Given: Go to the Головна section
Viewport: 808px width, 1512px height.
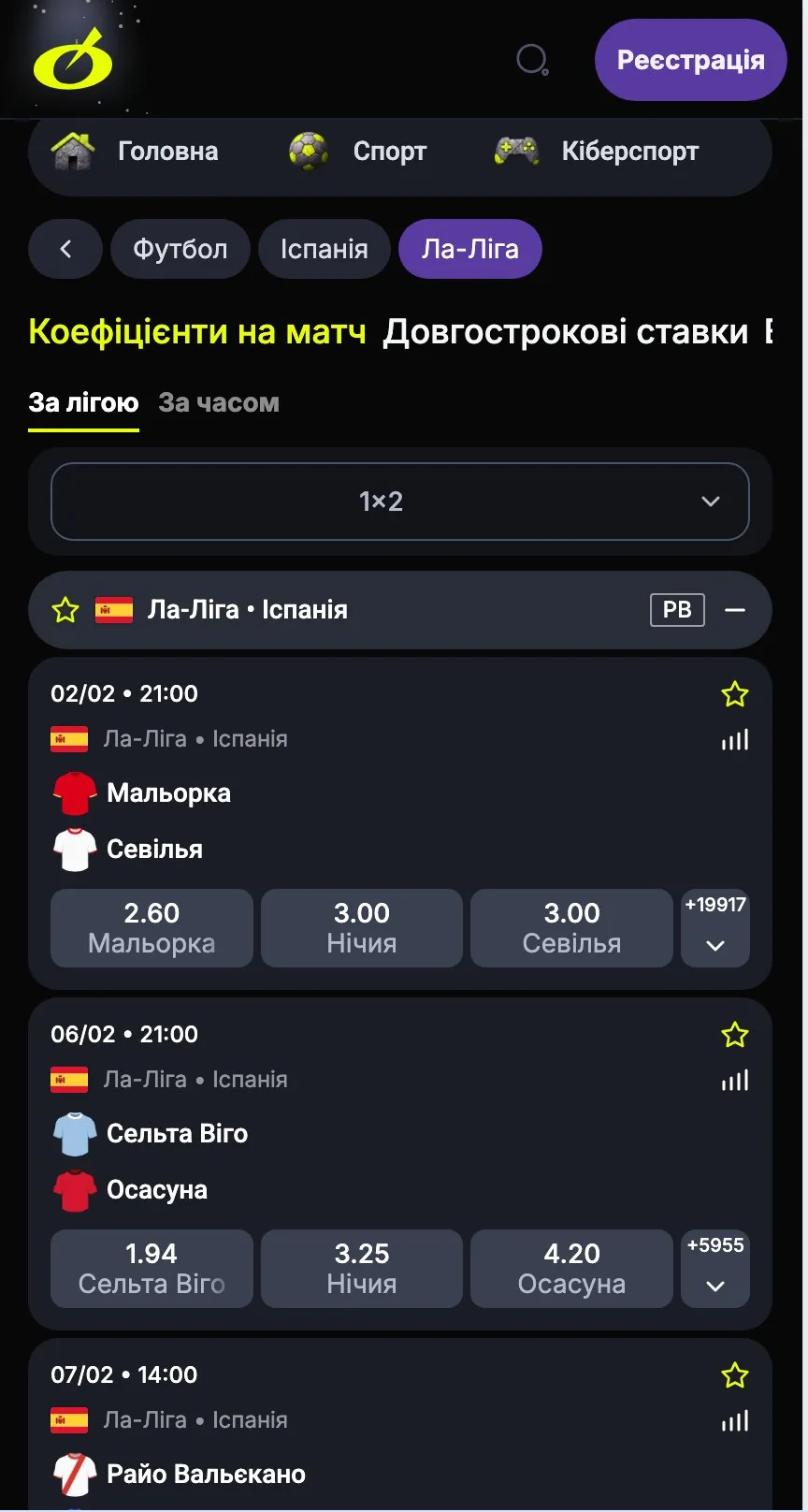Looking at the screenshot, I should [x=136, y=152].
